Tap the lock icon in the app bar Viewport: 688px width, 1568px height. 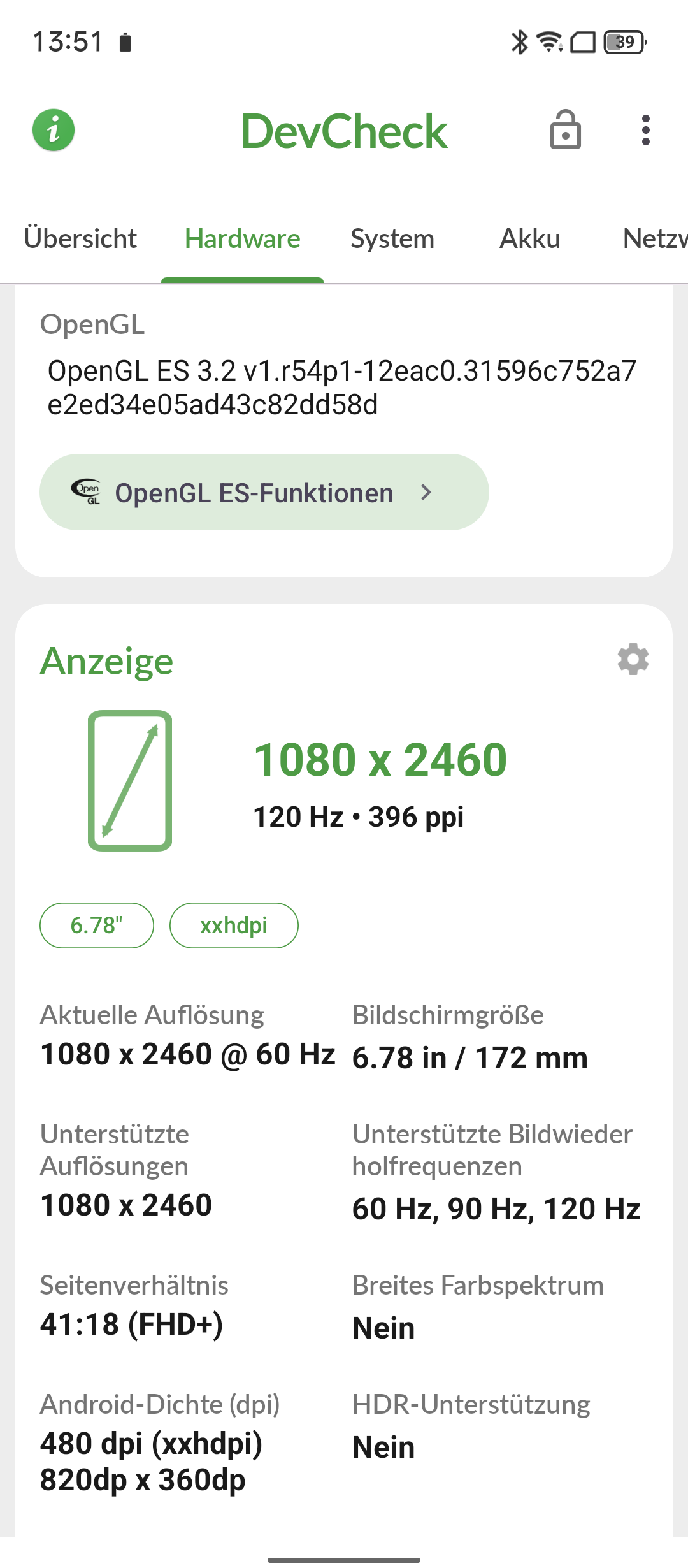coord(565,130)
